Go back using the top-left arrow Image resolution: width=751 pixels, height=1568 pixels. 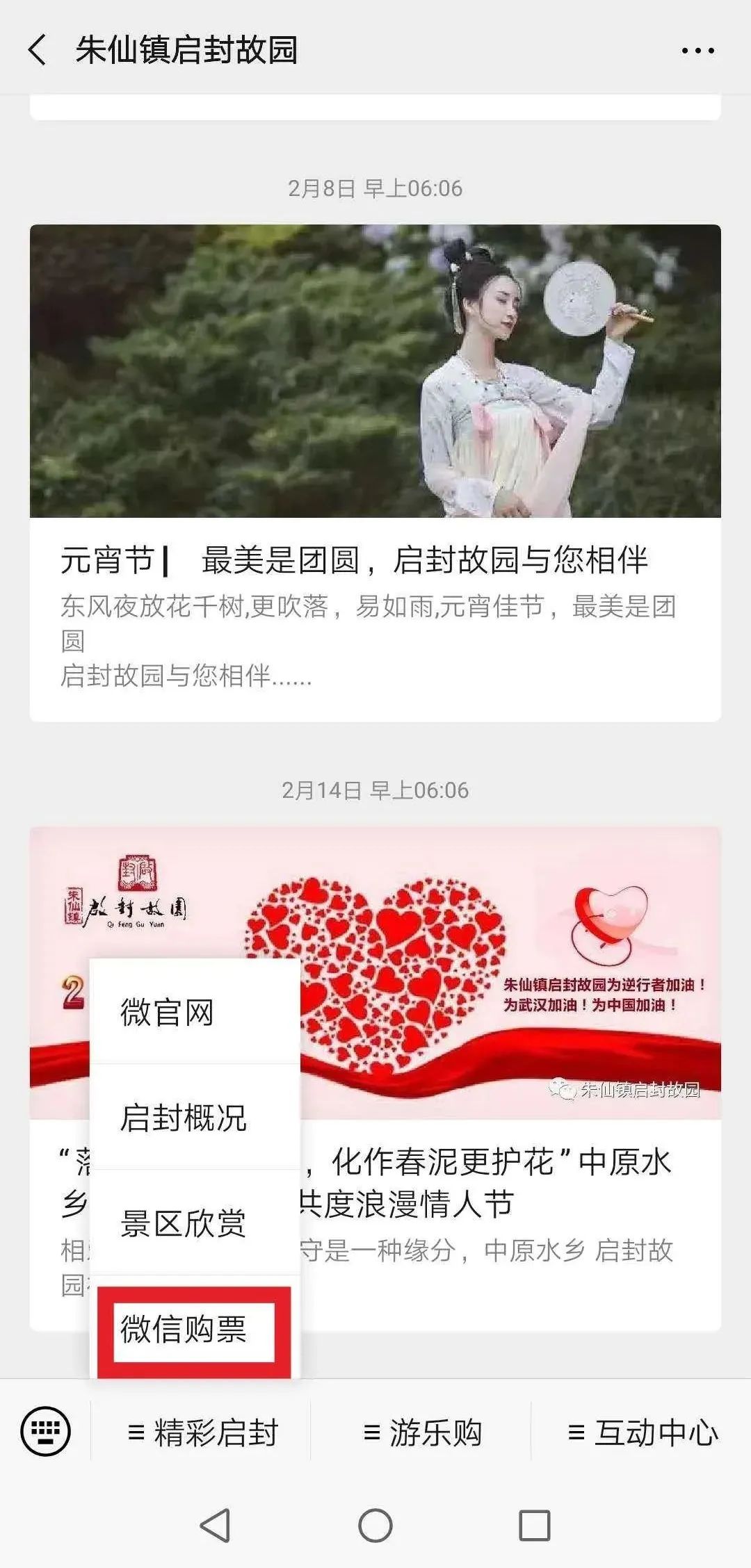(x=38, y=50)
